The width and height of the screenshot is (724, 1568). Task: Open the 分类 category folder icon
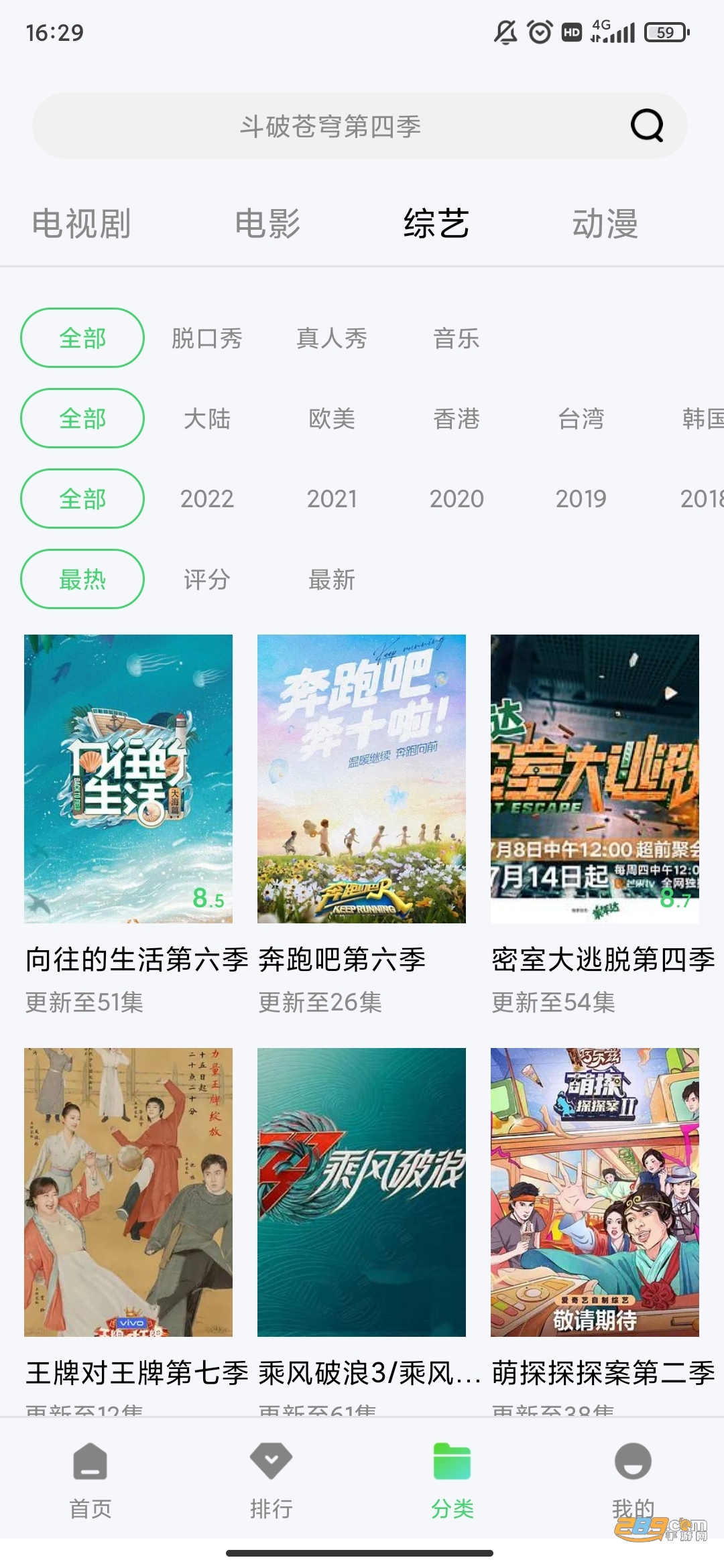point(452,1461)
